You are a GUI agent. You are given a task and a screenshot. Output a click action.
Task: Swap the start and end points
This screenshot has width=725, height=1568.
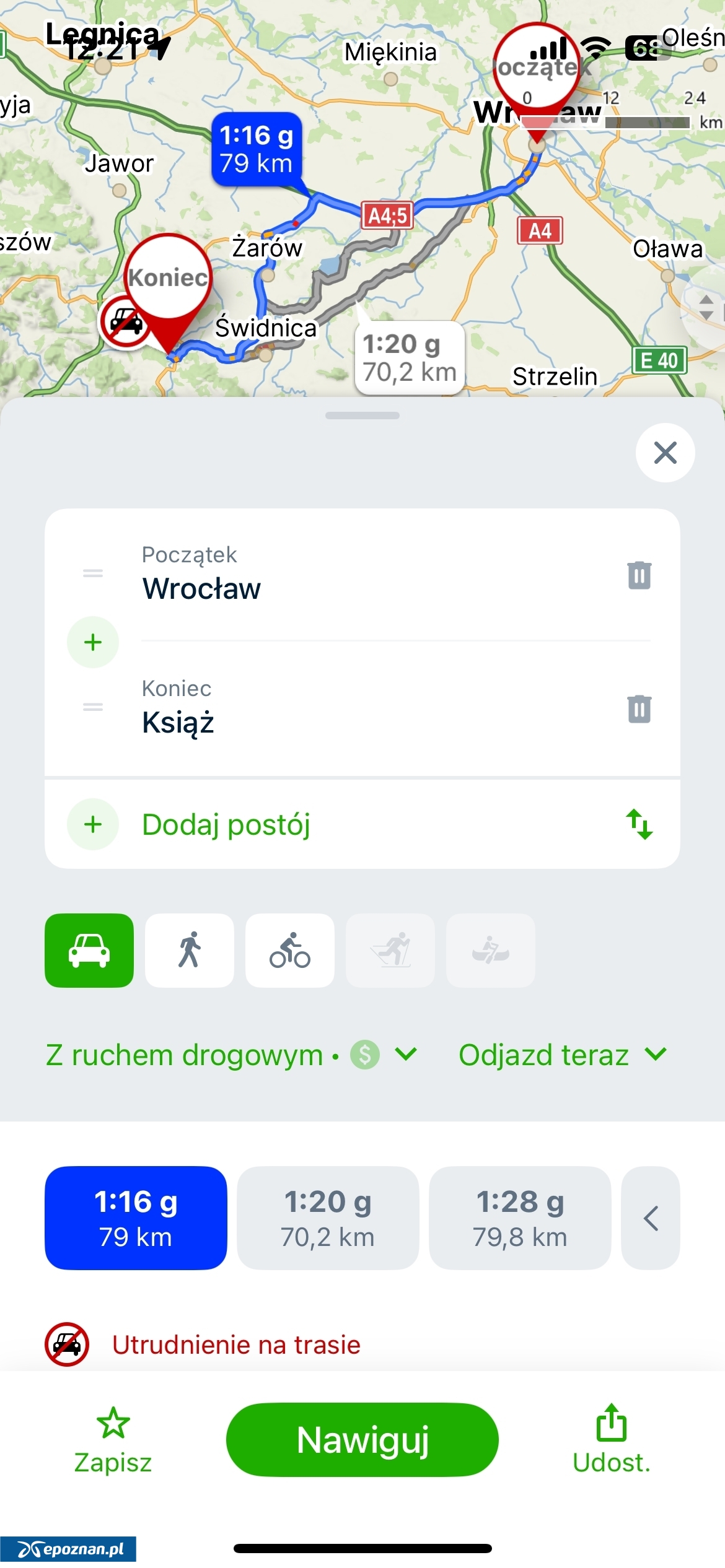[639, 824]
